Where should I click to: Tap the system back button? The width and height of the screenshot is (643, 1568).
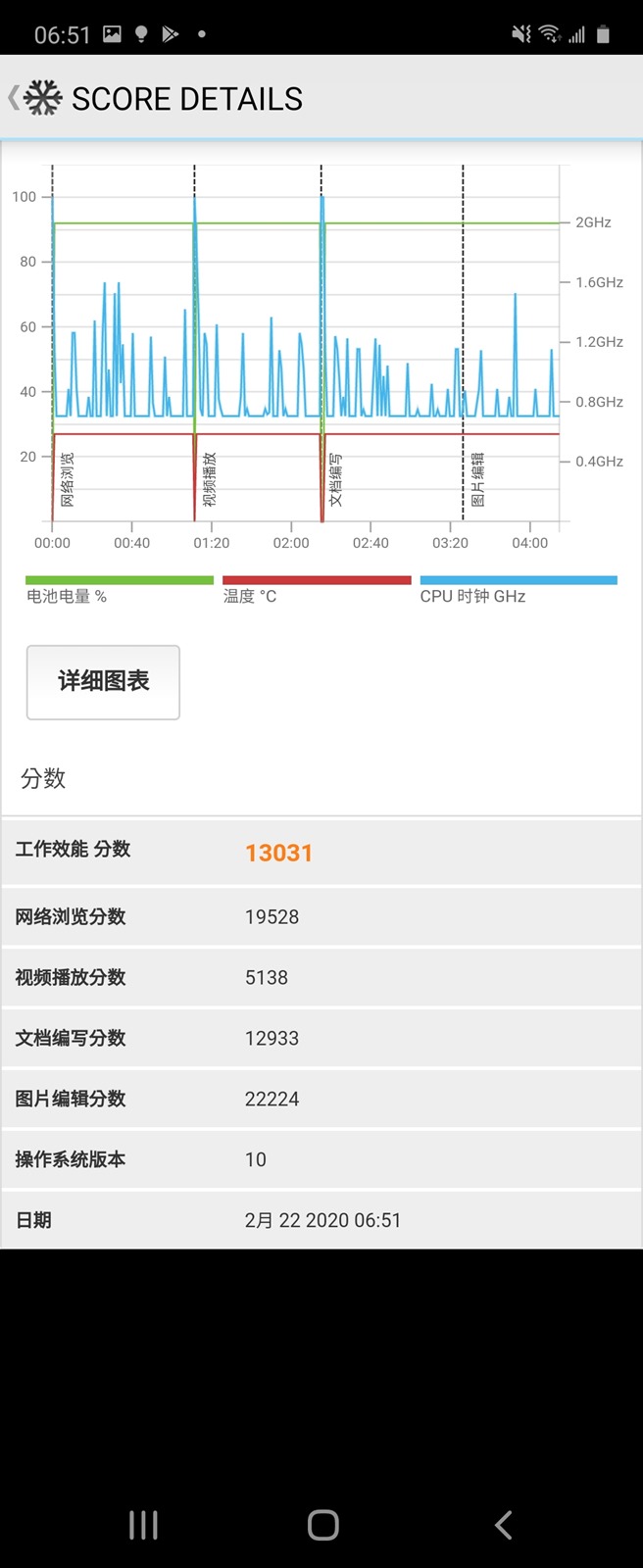(503, 1524)
